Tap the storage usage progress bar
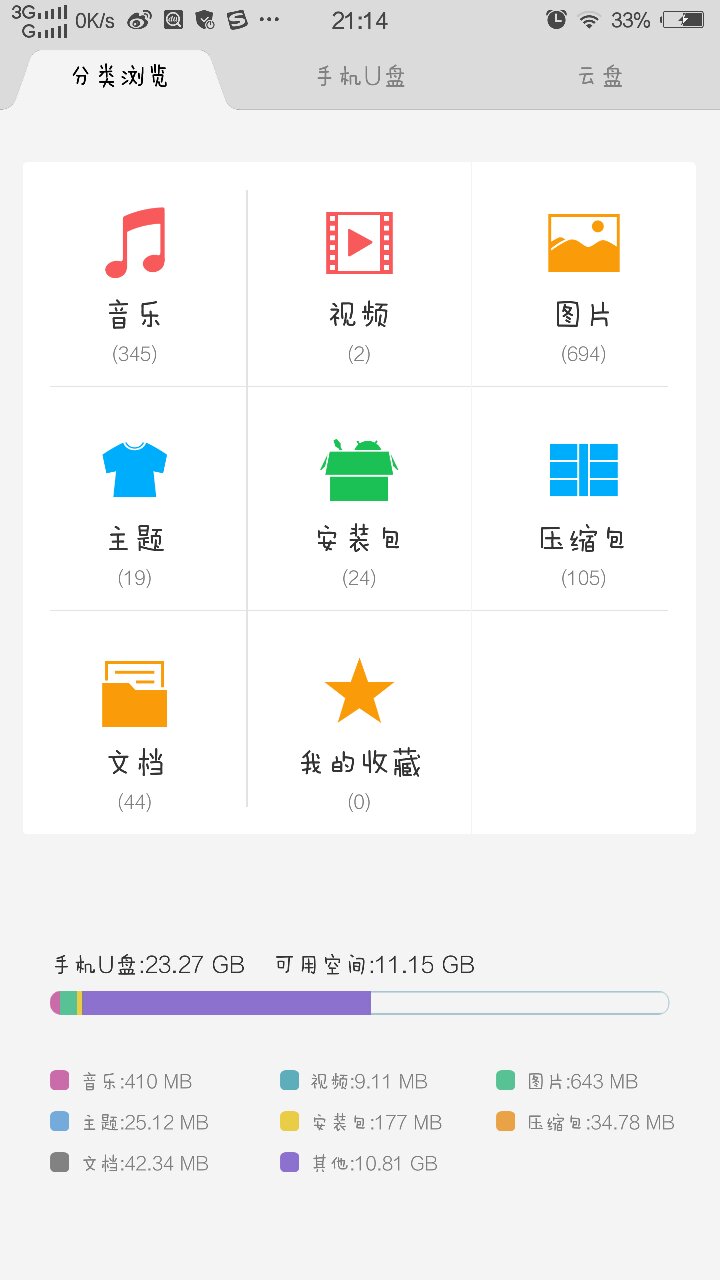720x1280 pixels. point(360,1002)
